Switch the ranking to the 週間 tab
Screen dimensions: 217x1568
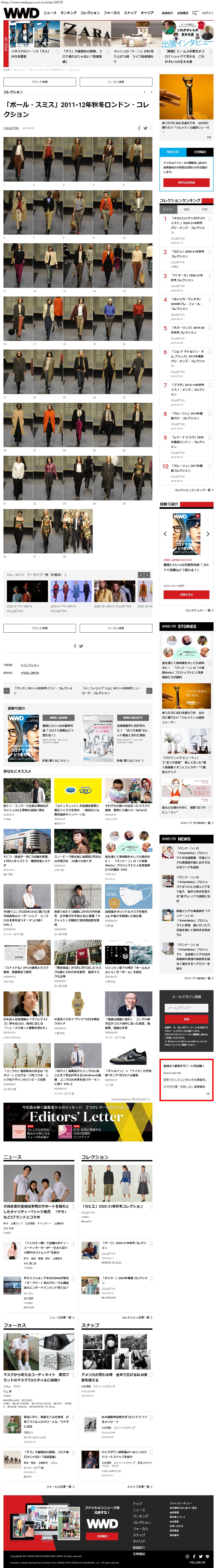[186, 209]
